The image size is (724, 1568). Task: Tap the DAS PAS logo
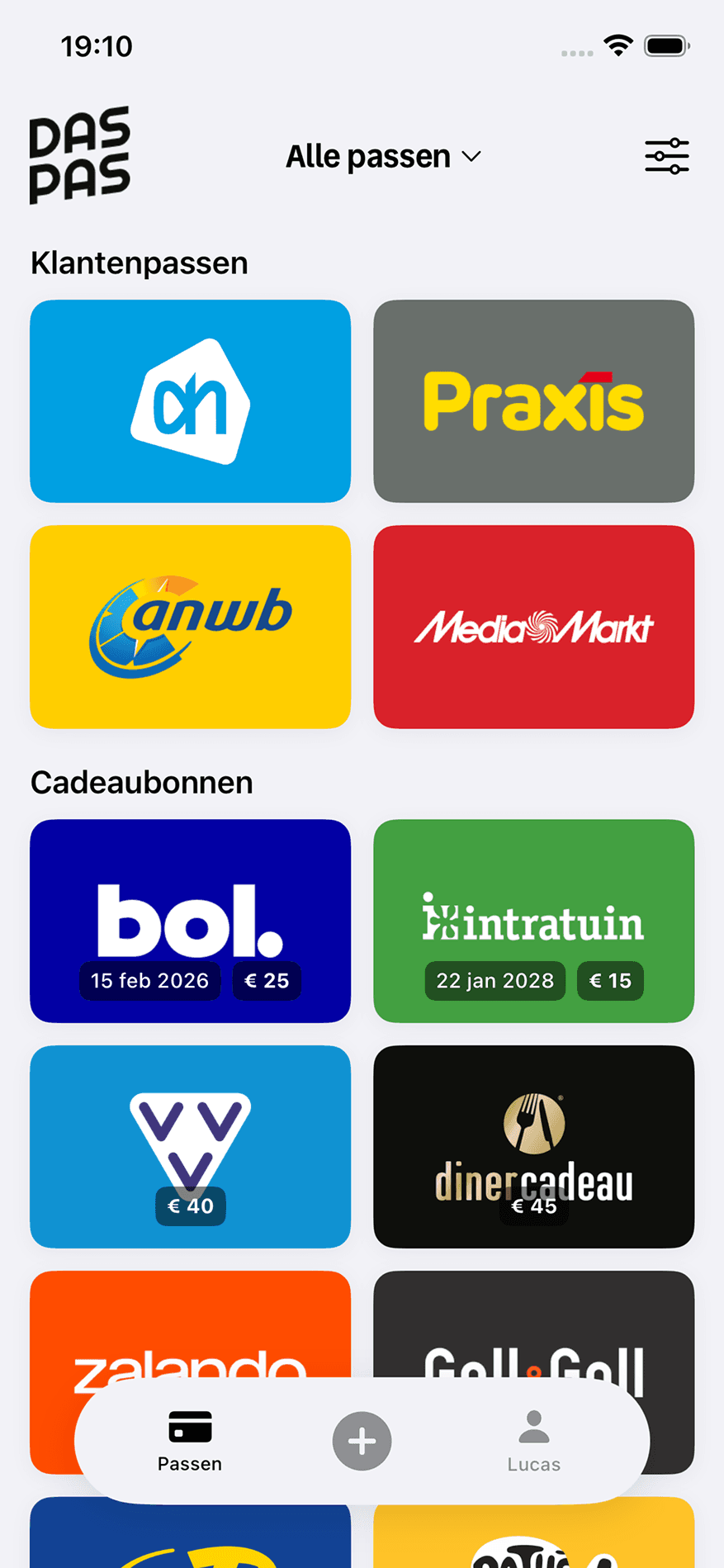point(79,154)
